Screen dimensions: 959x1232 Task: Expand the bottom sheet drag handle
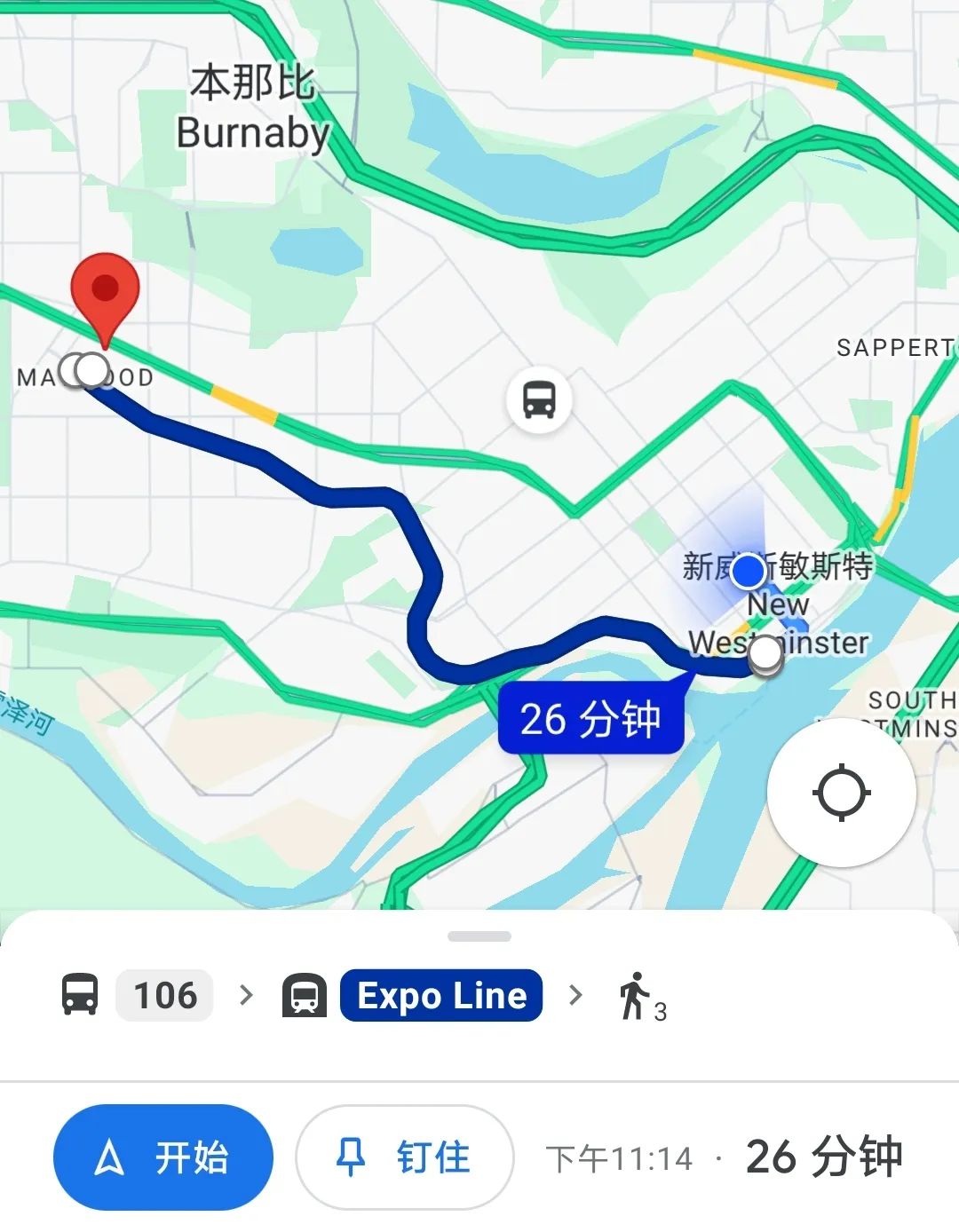[x=479, y=936]
